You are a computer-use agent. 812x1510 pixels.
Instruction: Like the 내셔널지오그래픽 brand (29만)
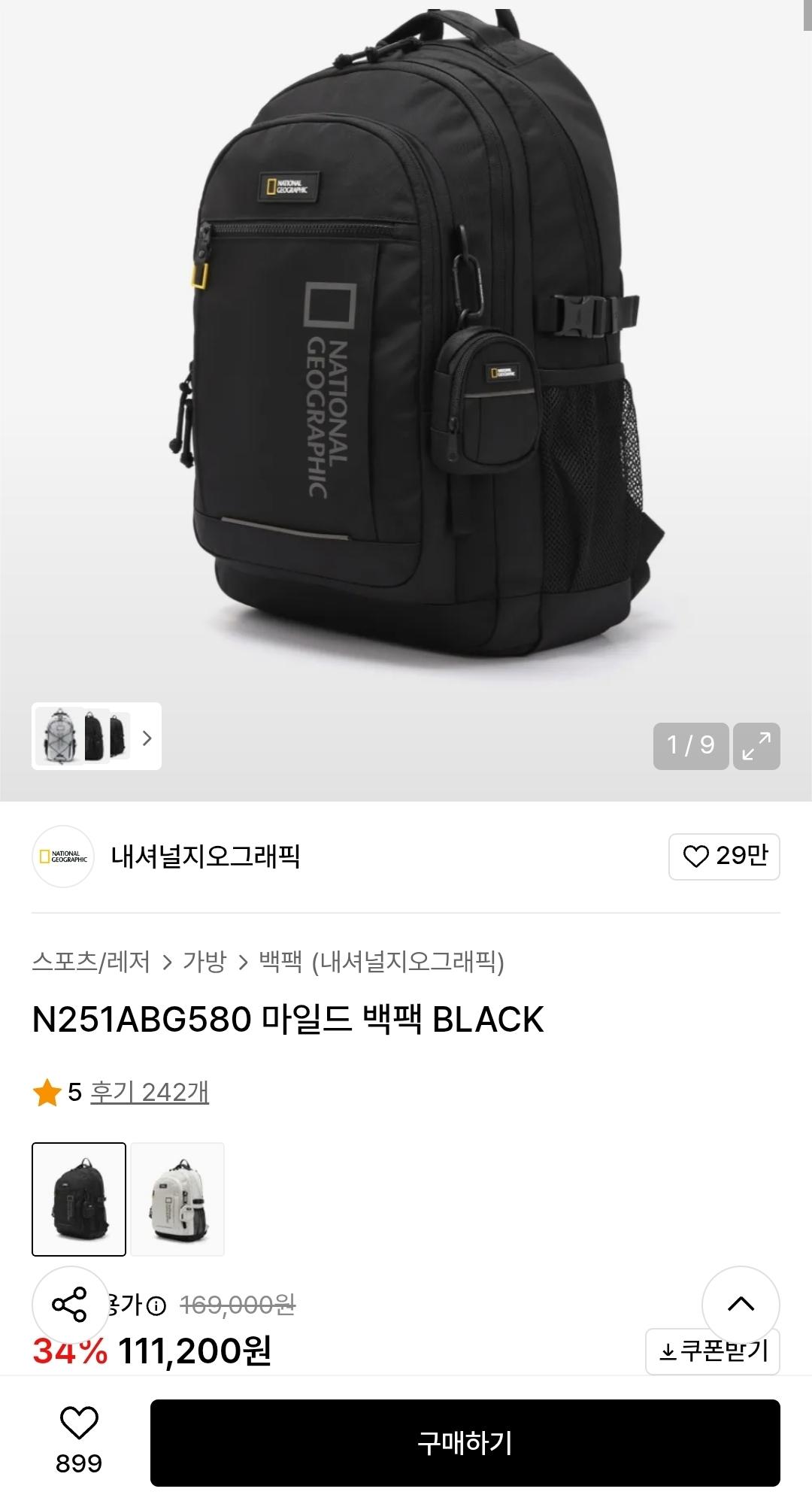pos(724,857)
